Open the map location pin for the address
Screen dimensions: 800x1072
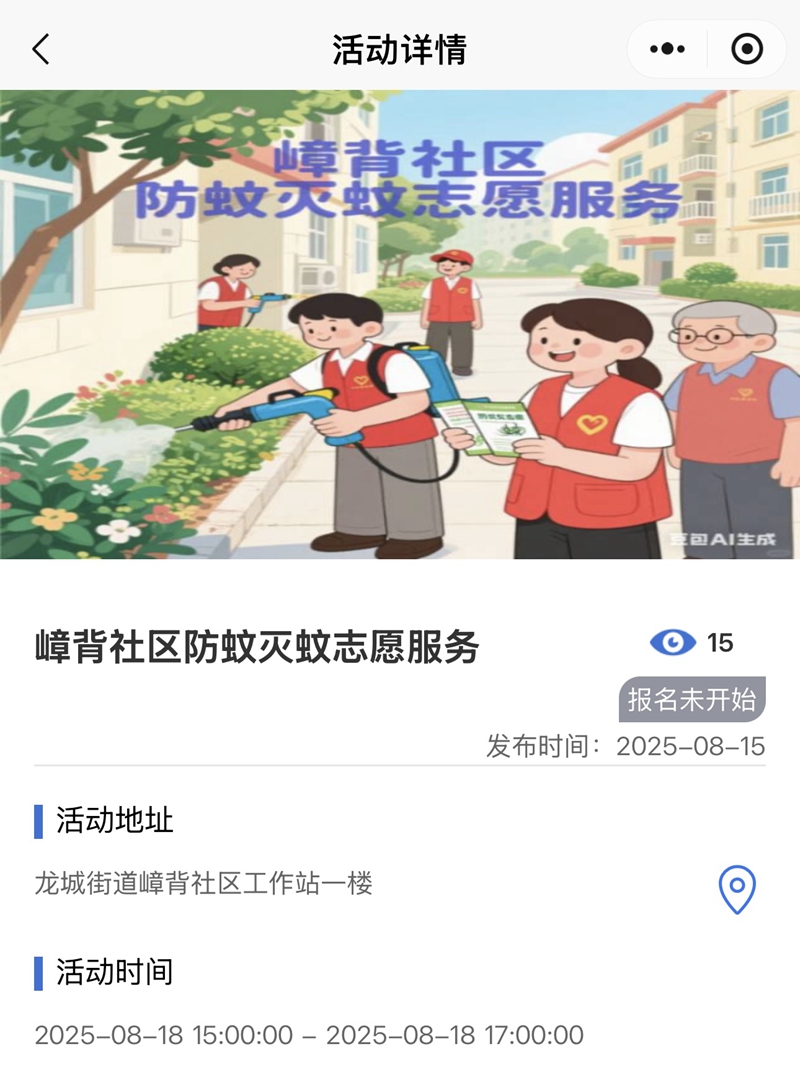pyautogui.click(x=737, y=888)
